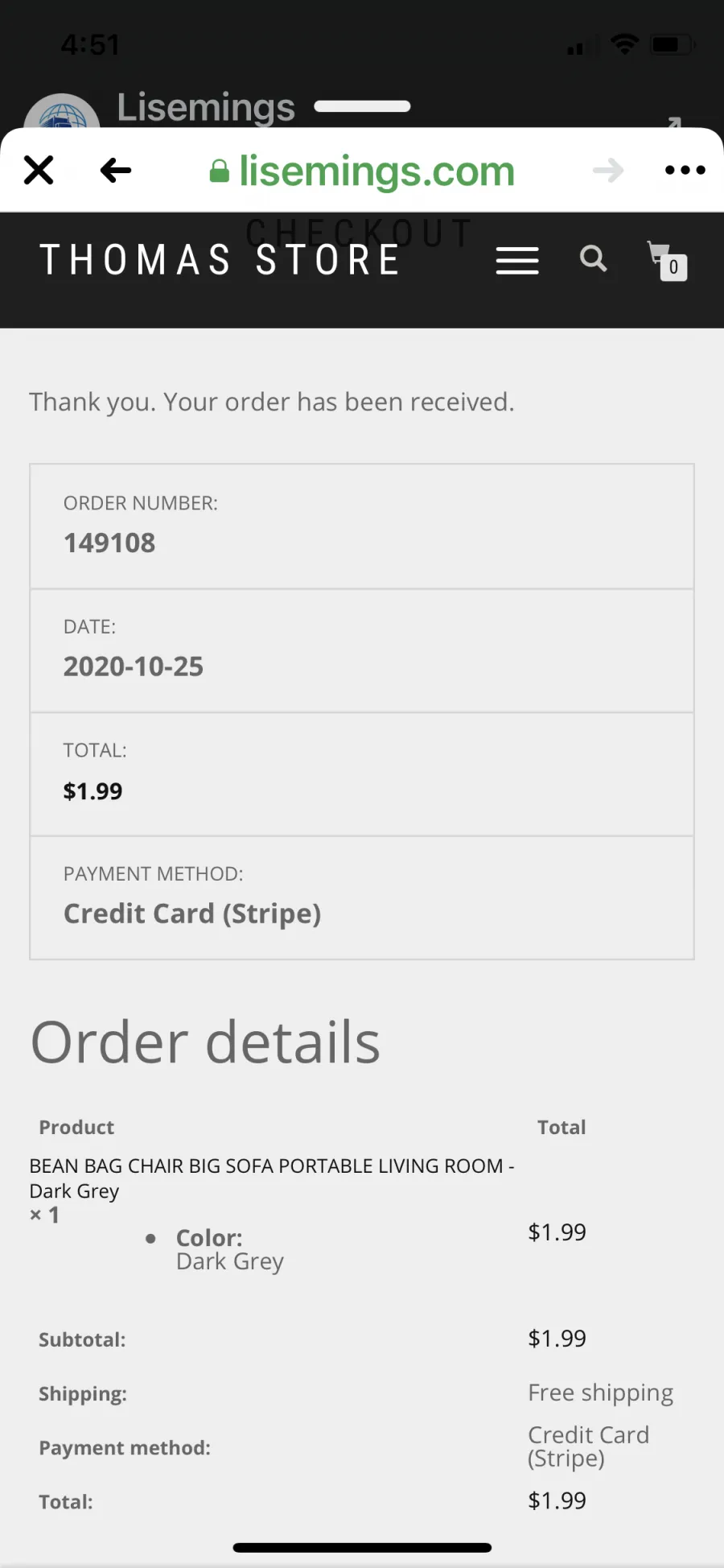View the shopping cart
Screen dimensions: 724x1568
click(x=668, y=260)
